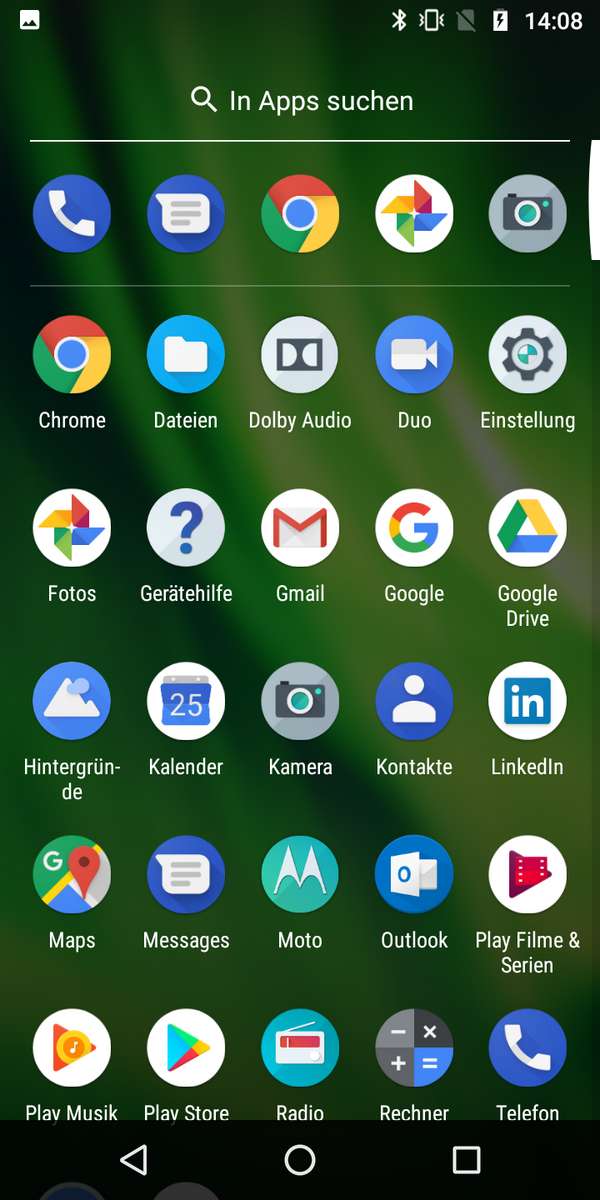Open the In Apps suchen search field
Screen dimensions: 600x1200
[300, 101]
